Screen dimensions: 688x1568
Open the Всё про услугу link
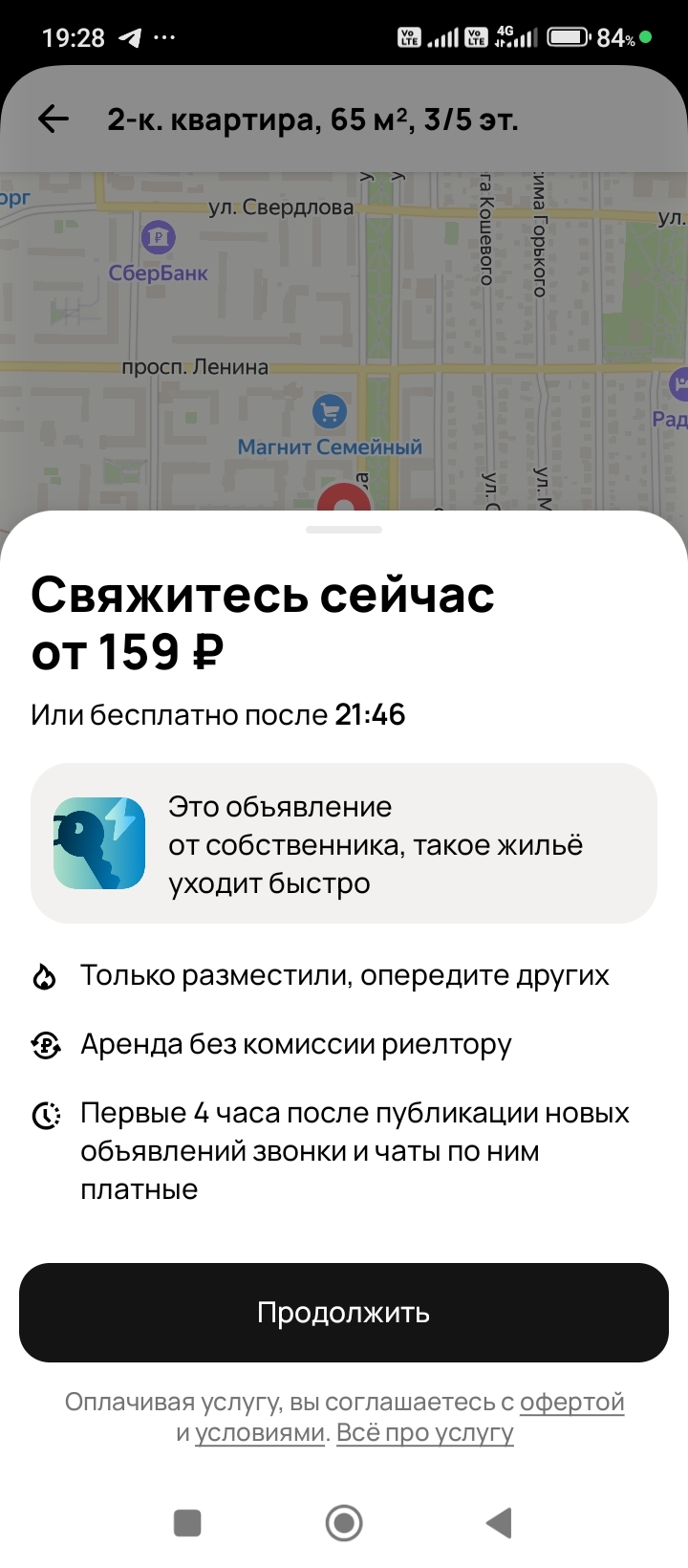[425, 1433]
